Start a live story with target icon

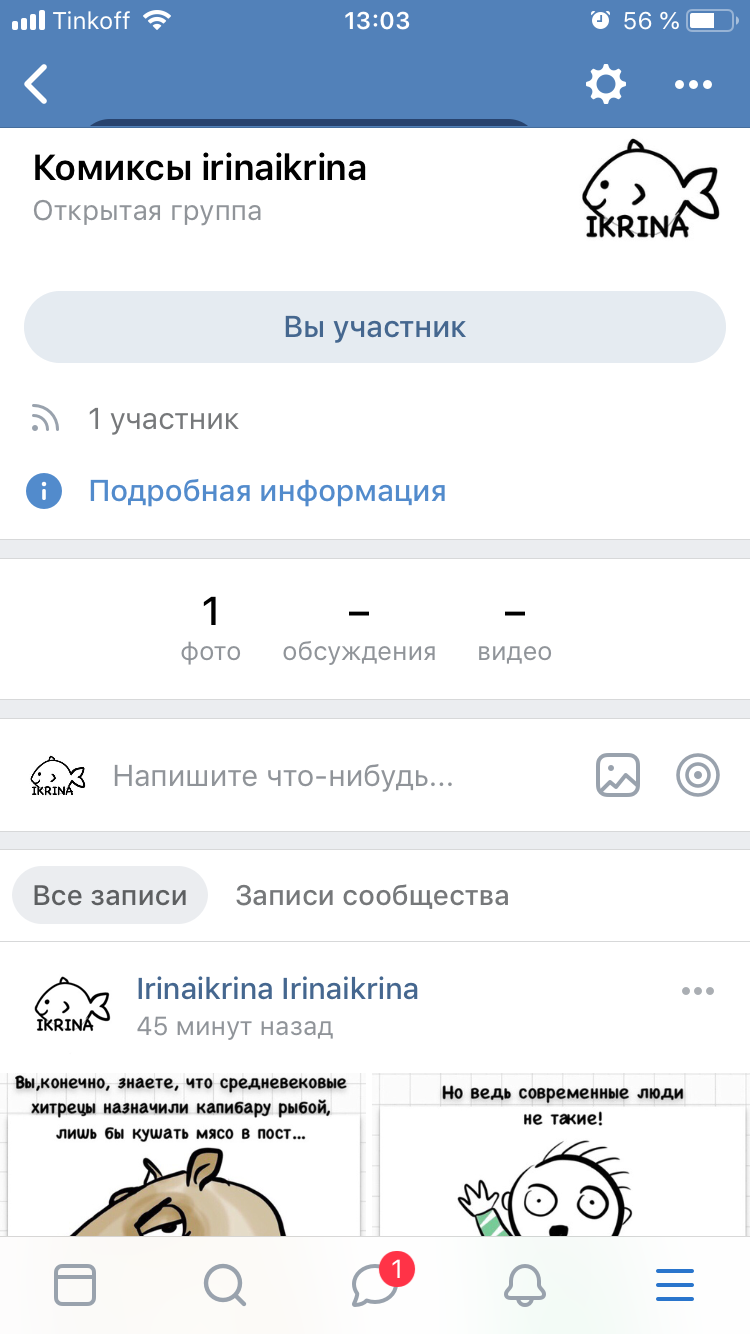point(698,775)
